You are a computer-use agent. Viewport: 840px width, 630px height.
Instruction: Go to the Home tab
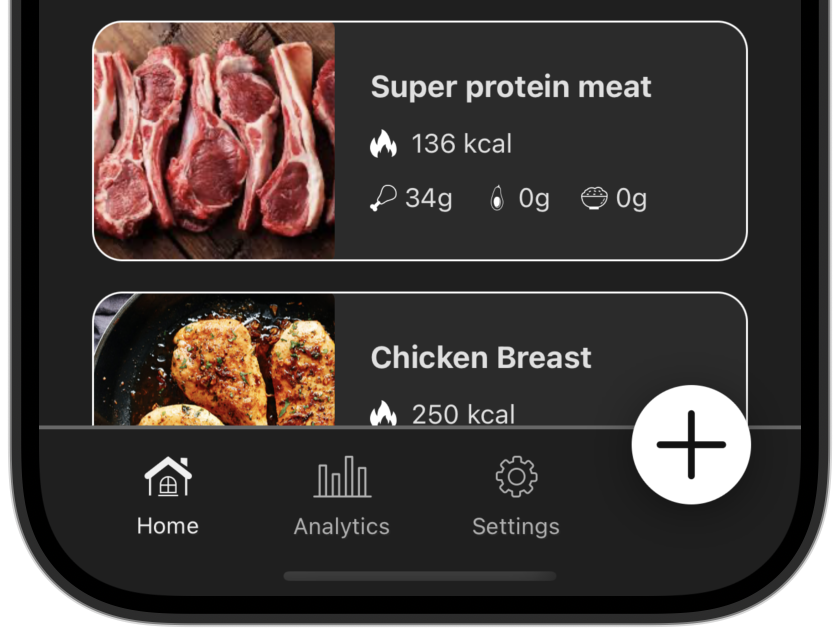coord(168,497)
